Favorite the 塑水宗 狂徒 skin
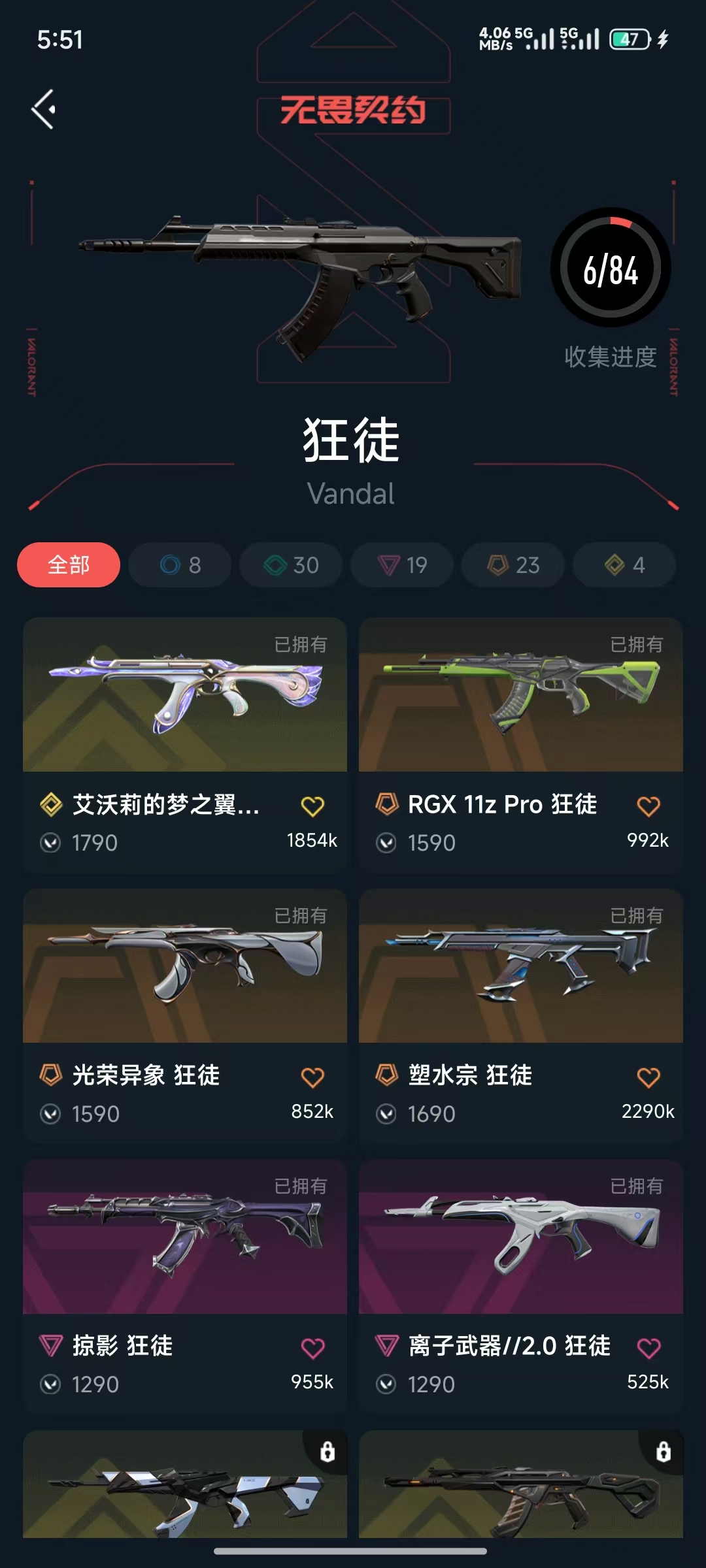Screen dimensions: 706x1568 coord(648,1077)
